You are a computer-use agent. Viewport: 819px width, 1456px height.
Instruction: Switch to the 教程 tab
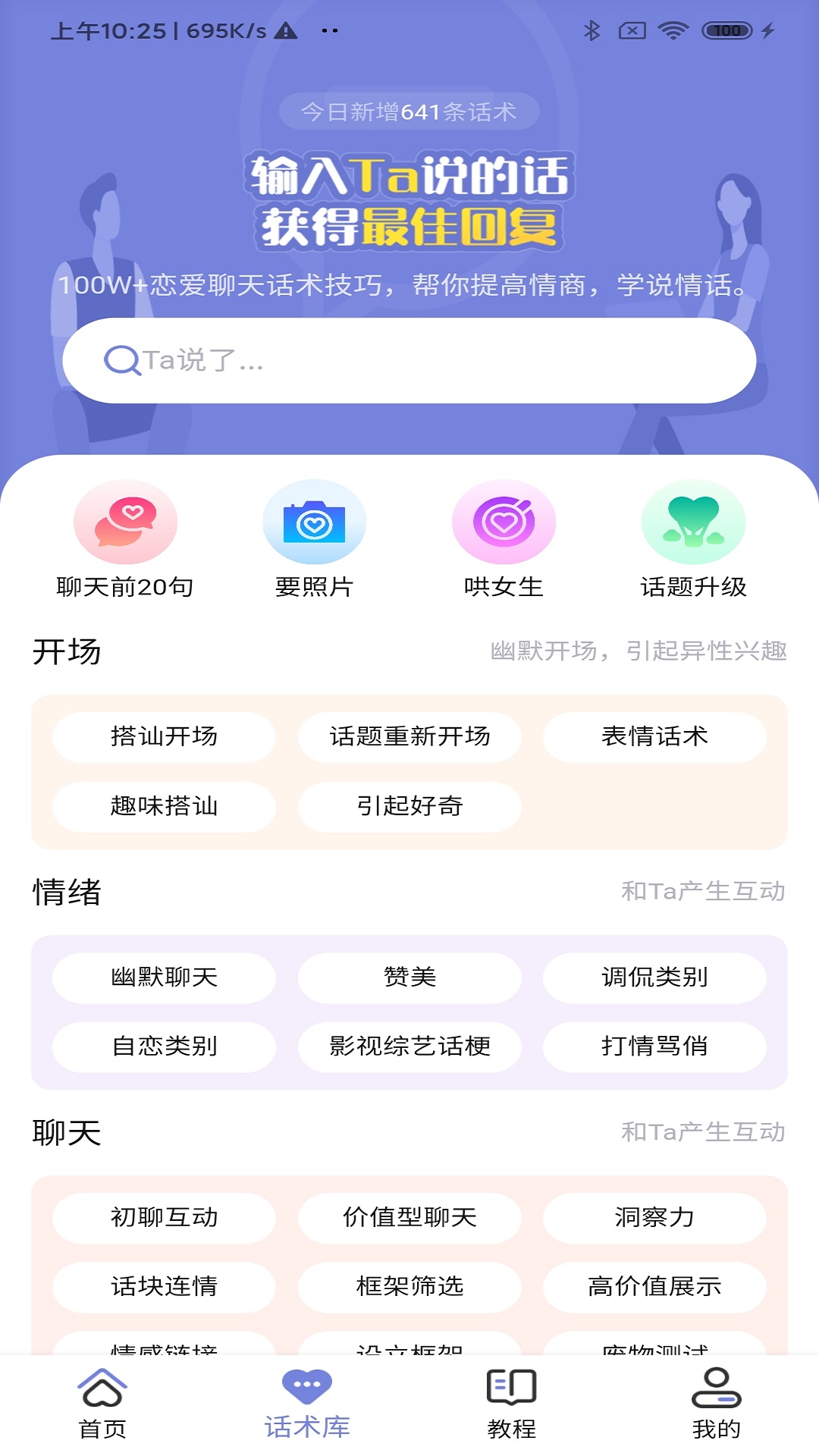(x=512, y=1404)
